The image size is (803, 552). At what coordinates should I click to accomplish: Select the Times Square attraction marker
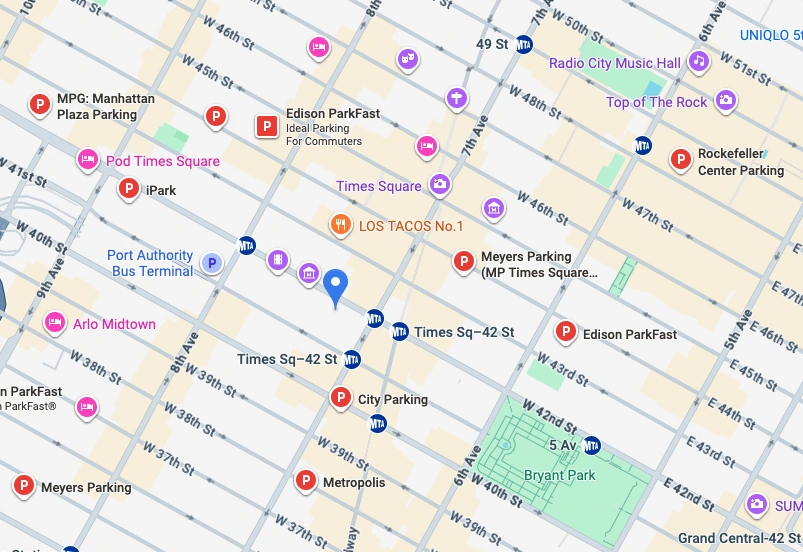(x=439, y=184)
